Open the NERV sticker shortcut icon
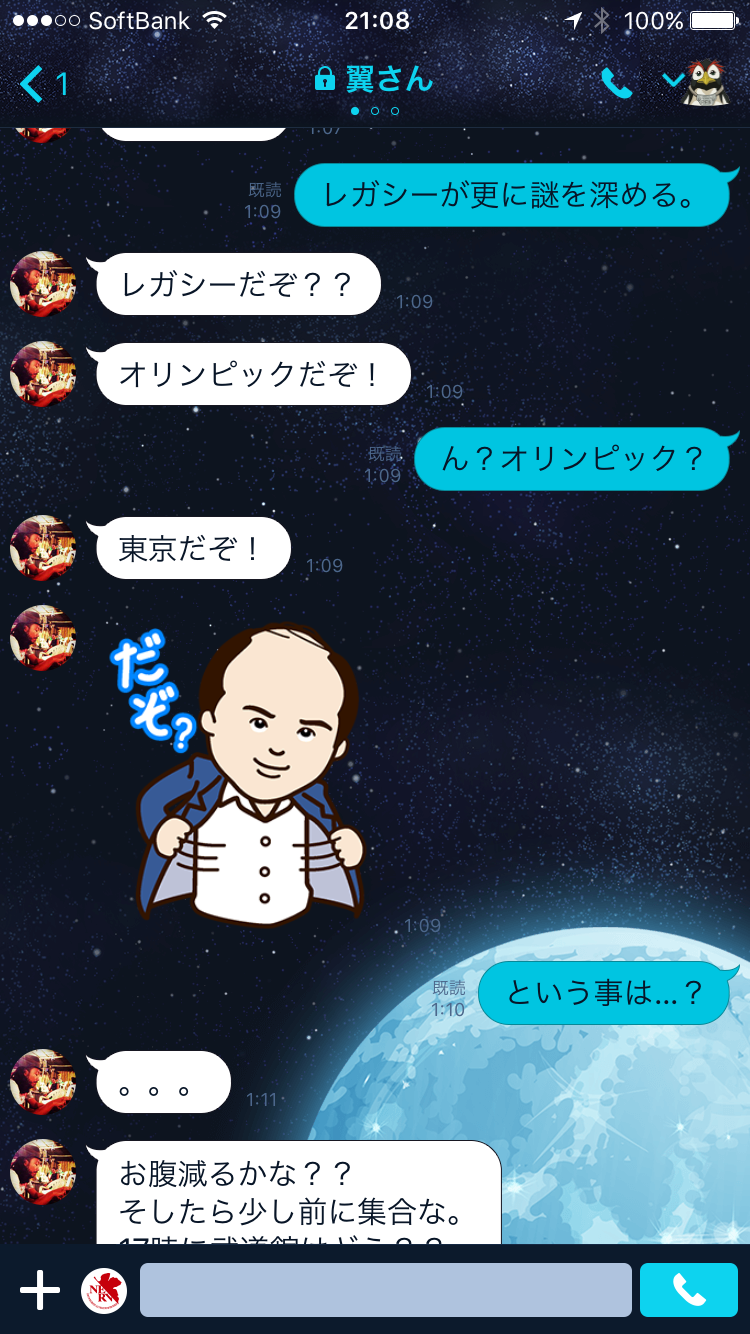 104,1291
